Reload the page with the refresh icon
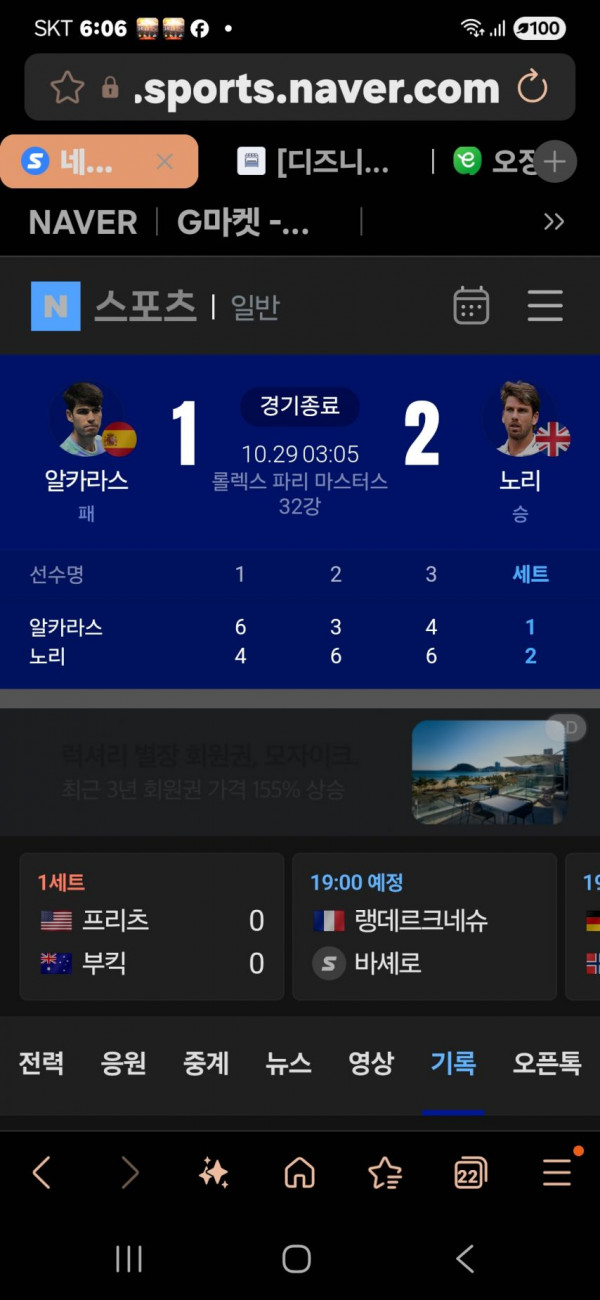The width and height of the screenshot is (600, 1300). coord(532,88)
